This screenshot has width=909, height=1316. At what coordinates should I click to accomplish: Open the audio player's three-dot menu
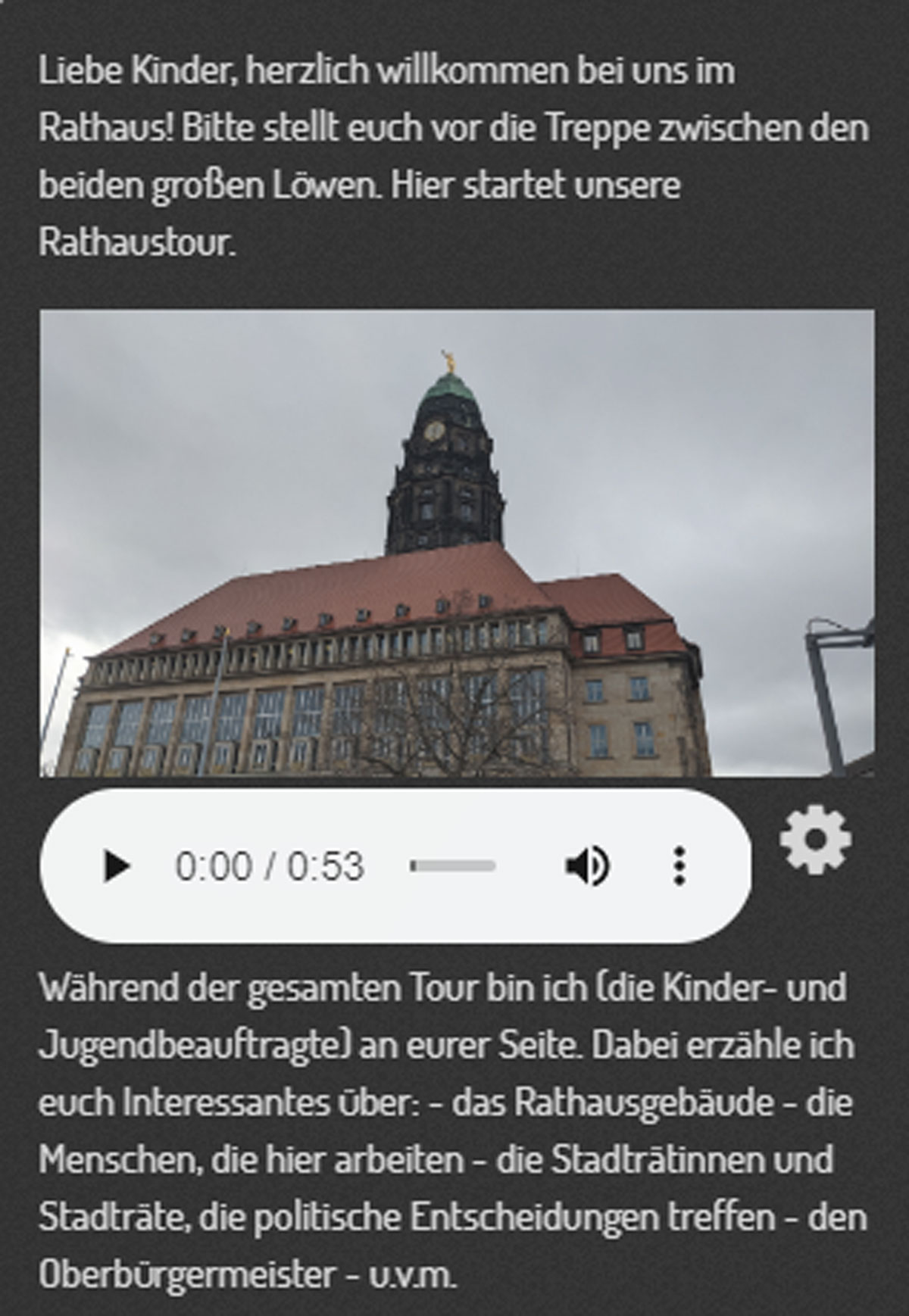point(679,866)
